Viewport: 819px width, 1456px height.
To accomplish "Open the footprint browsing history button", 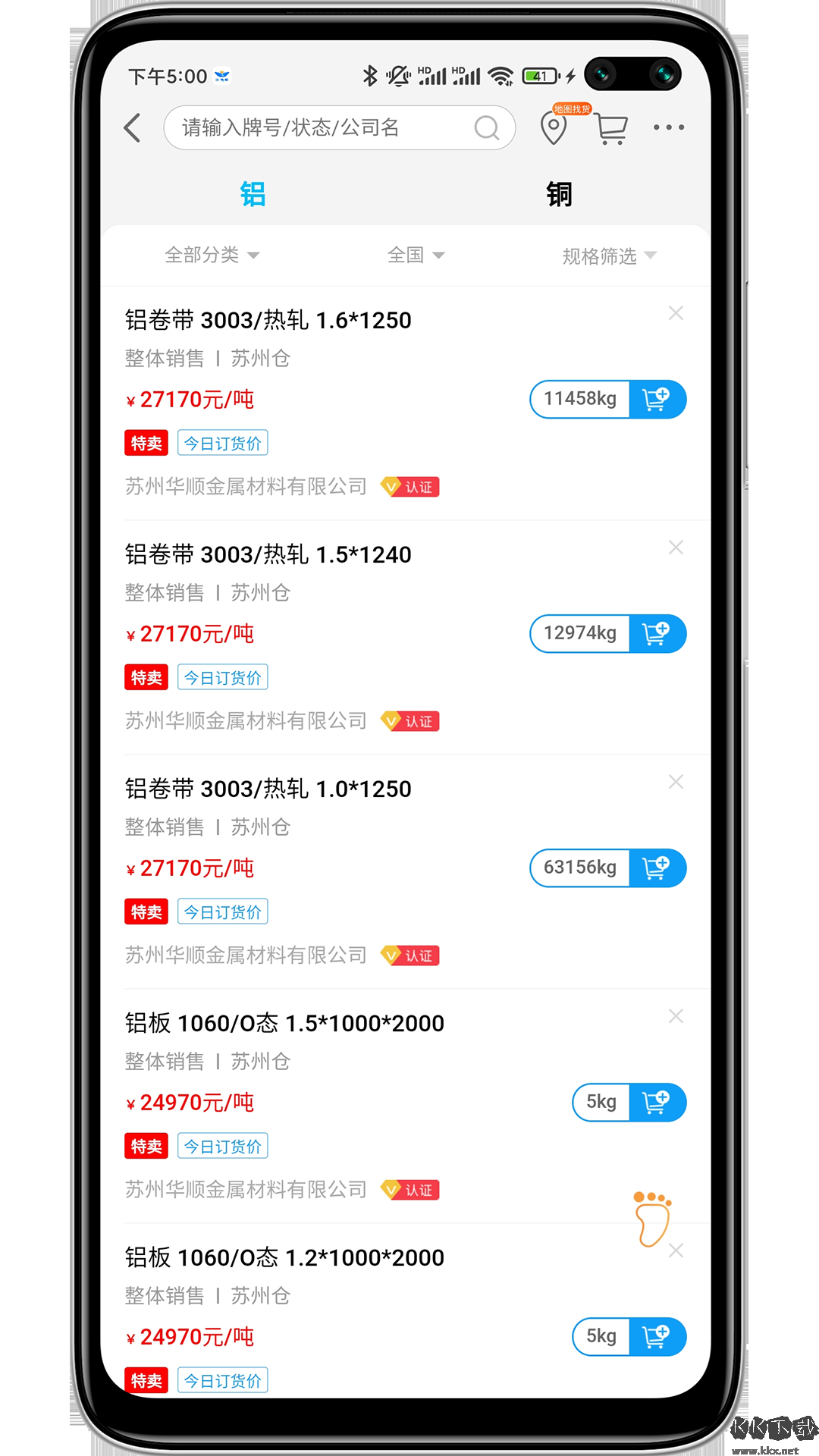I will [652, 1219].
